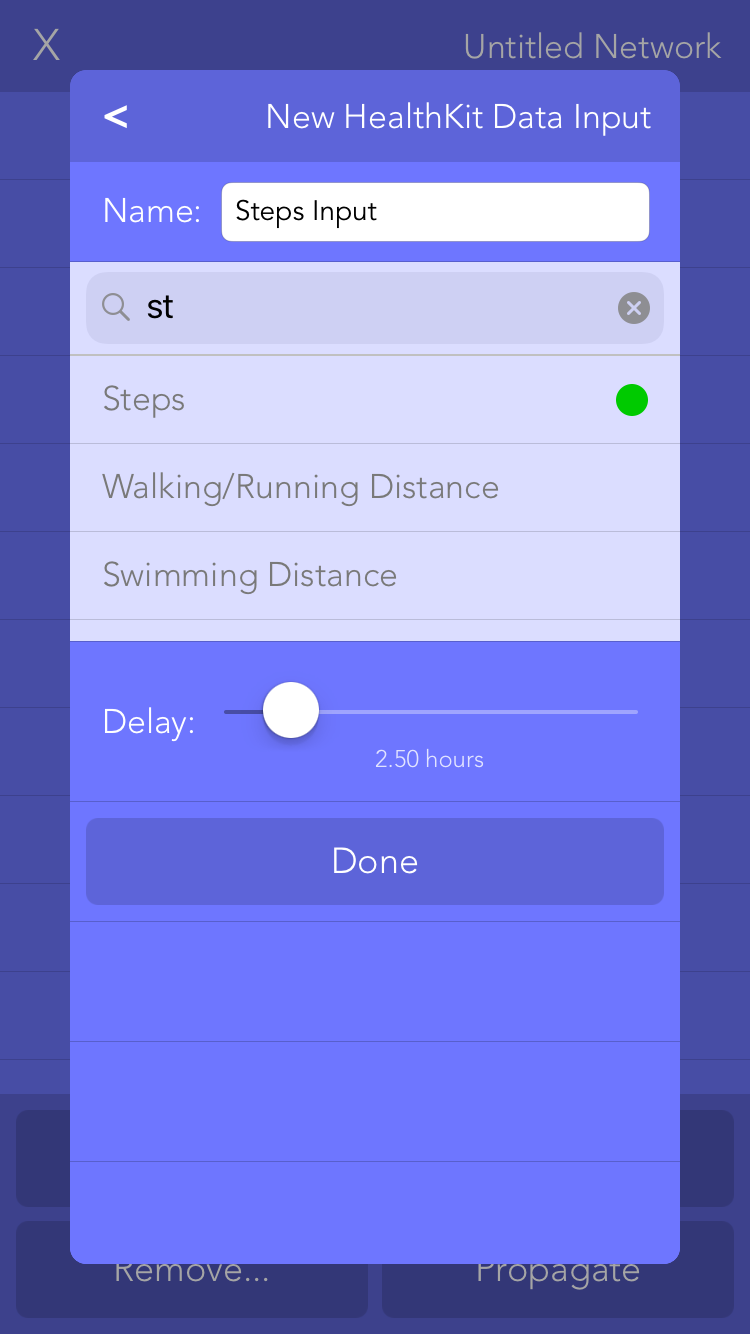Close the network with the X icon
The image size is (750, 1334).
(46, 45)
